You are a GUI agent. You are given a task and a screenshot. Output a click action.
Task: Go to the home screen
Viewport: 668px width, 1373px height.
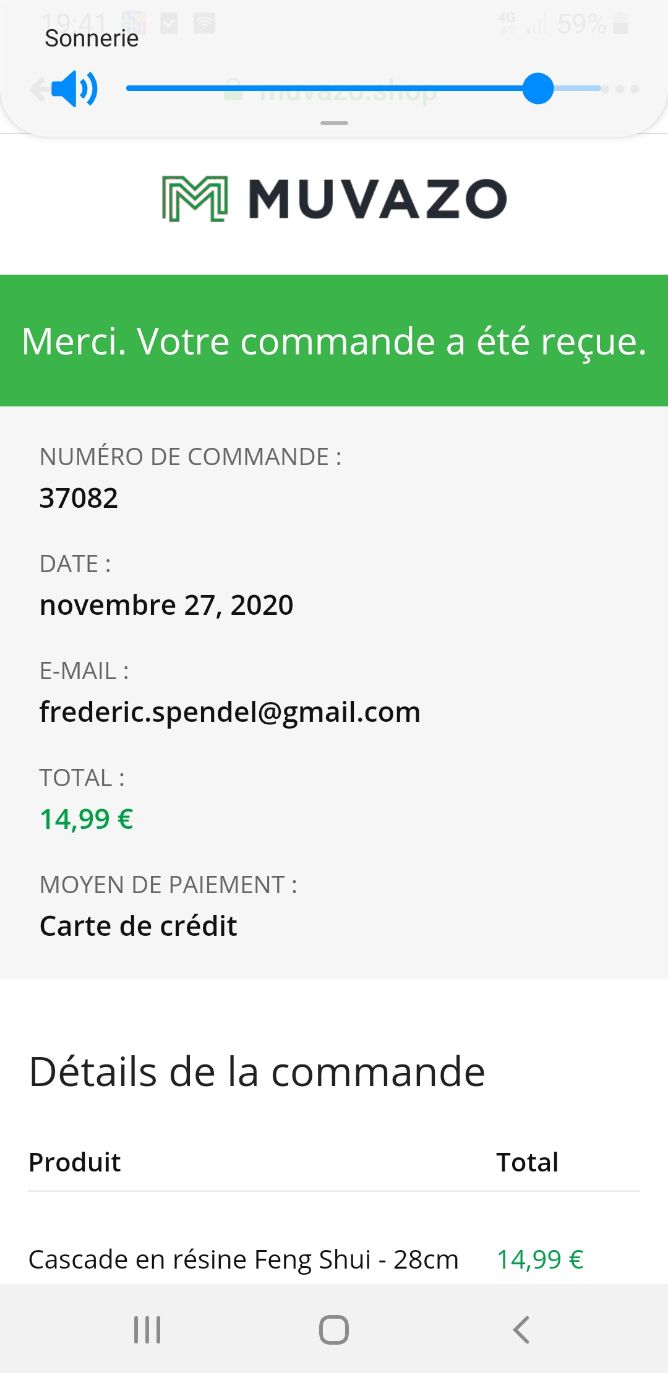(334, 1329)
